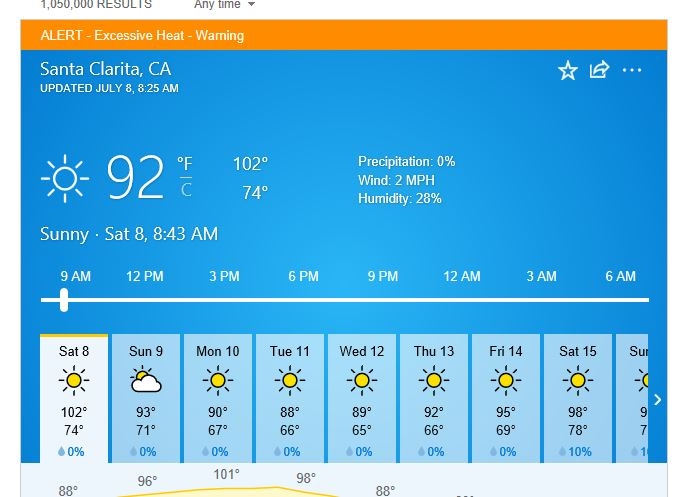Select the Thu 13 forecast

coord(434,398)
